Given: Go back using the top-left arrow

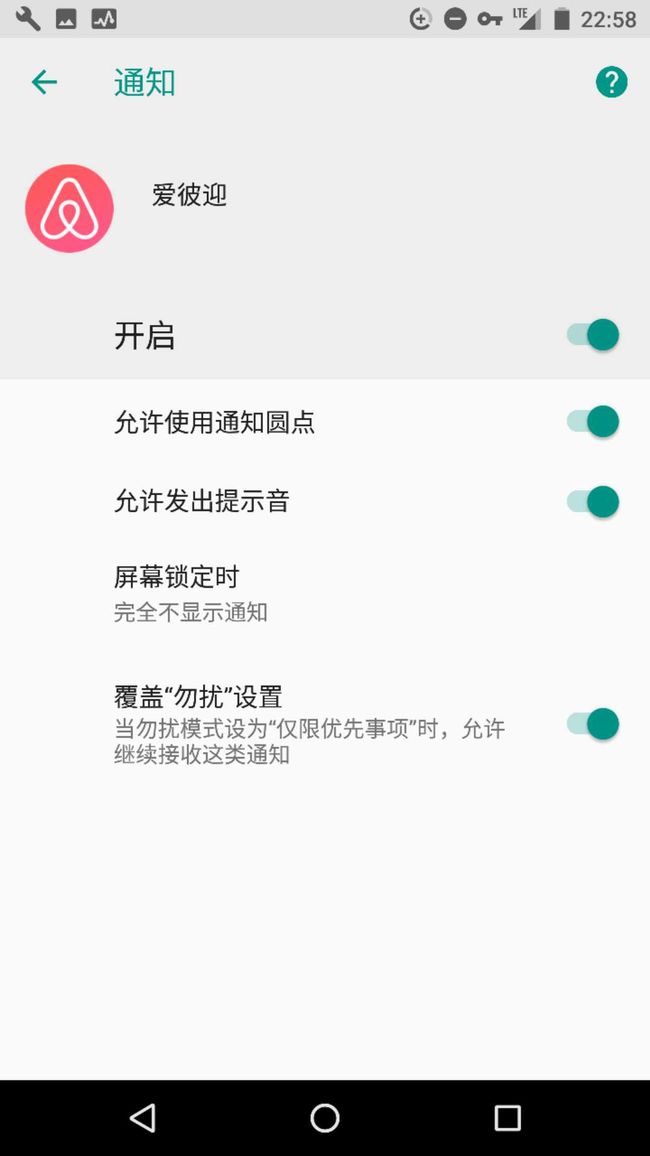Looking at the screenshot, I should coord(44,83).
